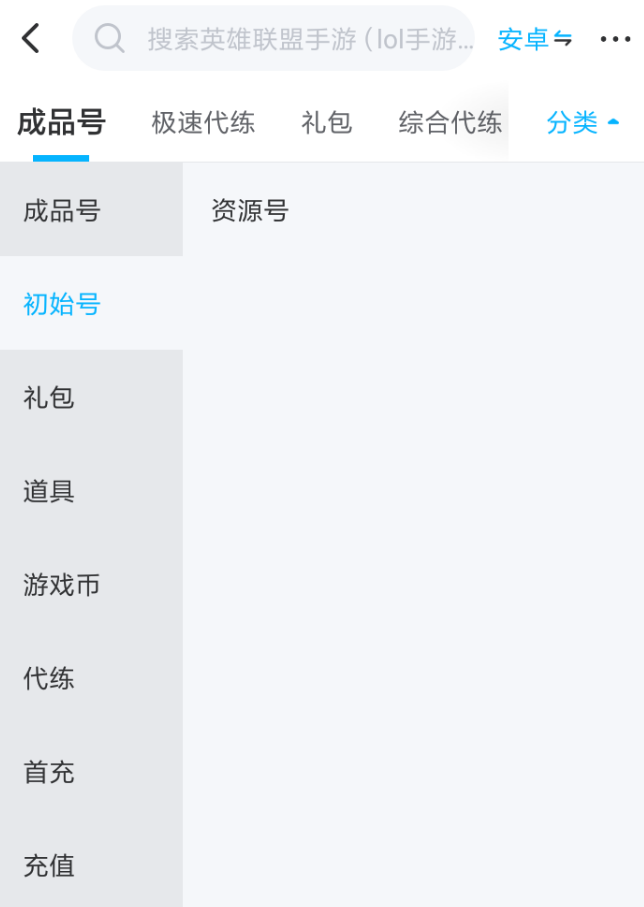This screenshot has width=644, height=907.
Task: Select the 游戏币 category
Action: (62, 585)
